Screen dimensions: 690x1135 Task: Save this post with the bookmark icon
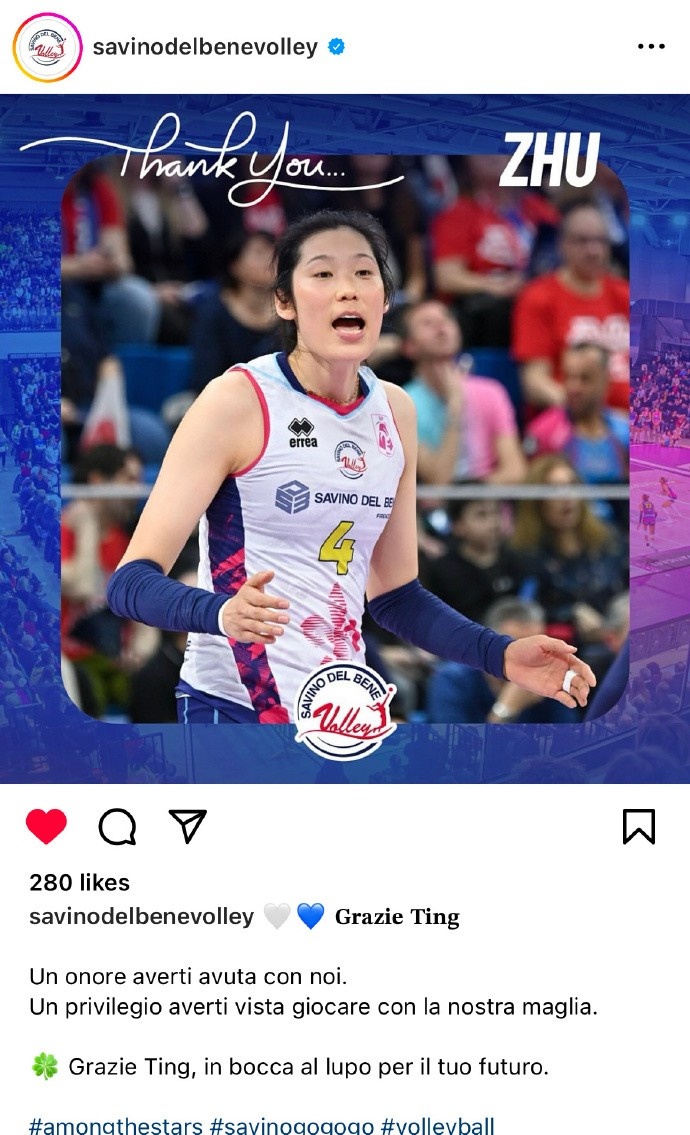click(x=639, y=827)
